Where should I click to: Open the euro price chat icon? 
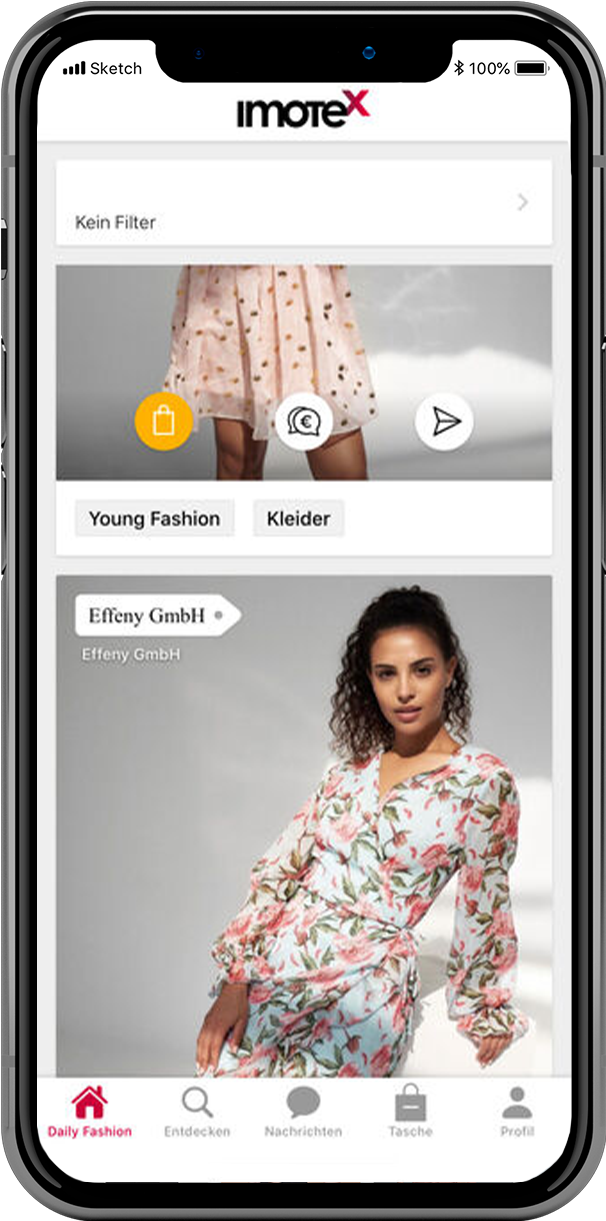[x=303, y=422]
